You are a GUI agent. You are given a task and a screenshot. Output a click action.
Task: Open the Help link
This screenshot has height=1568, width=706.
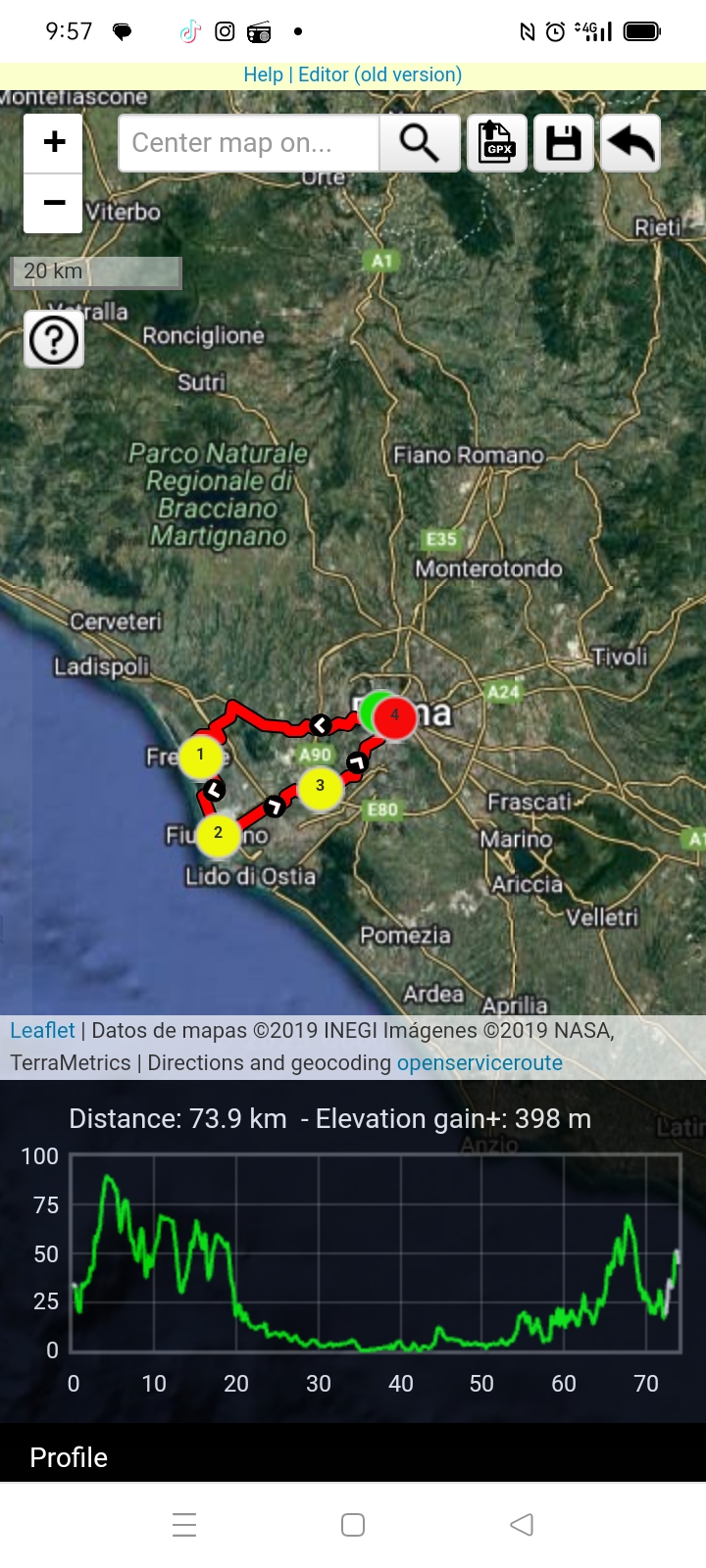tap(263, 74)
